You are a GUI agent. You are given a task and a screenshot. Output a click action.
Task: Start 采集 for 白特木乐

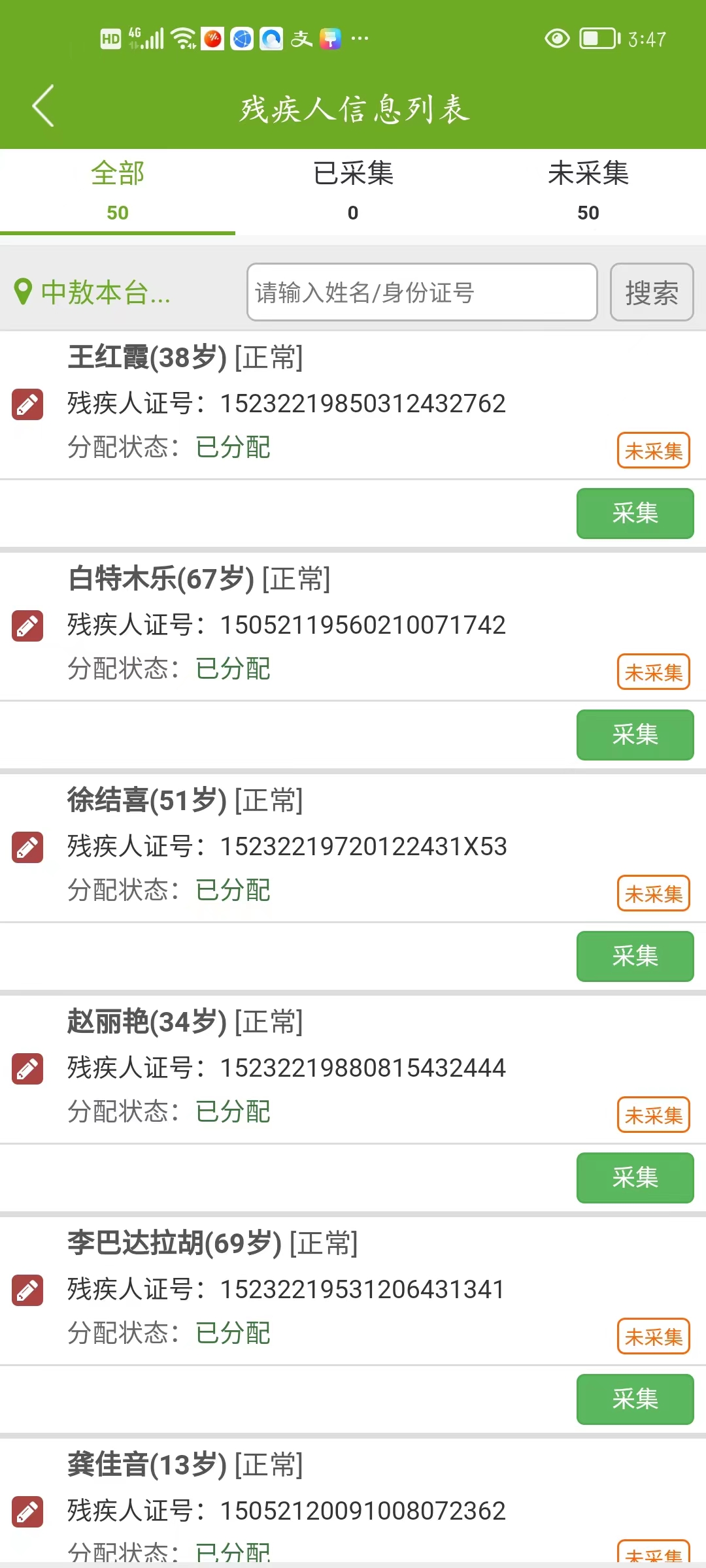[635, 735]
